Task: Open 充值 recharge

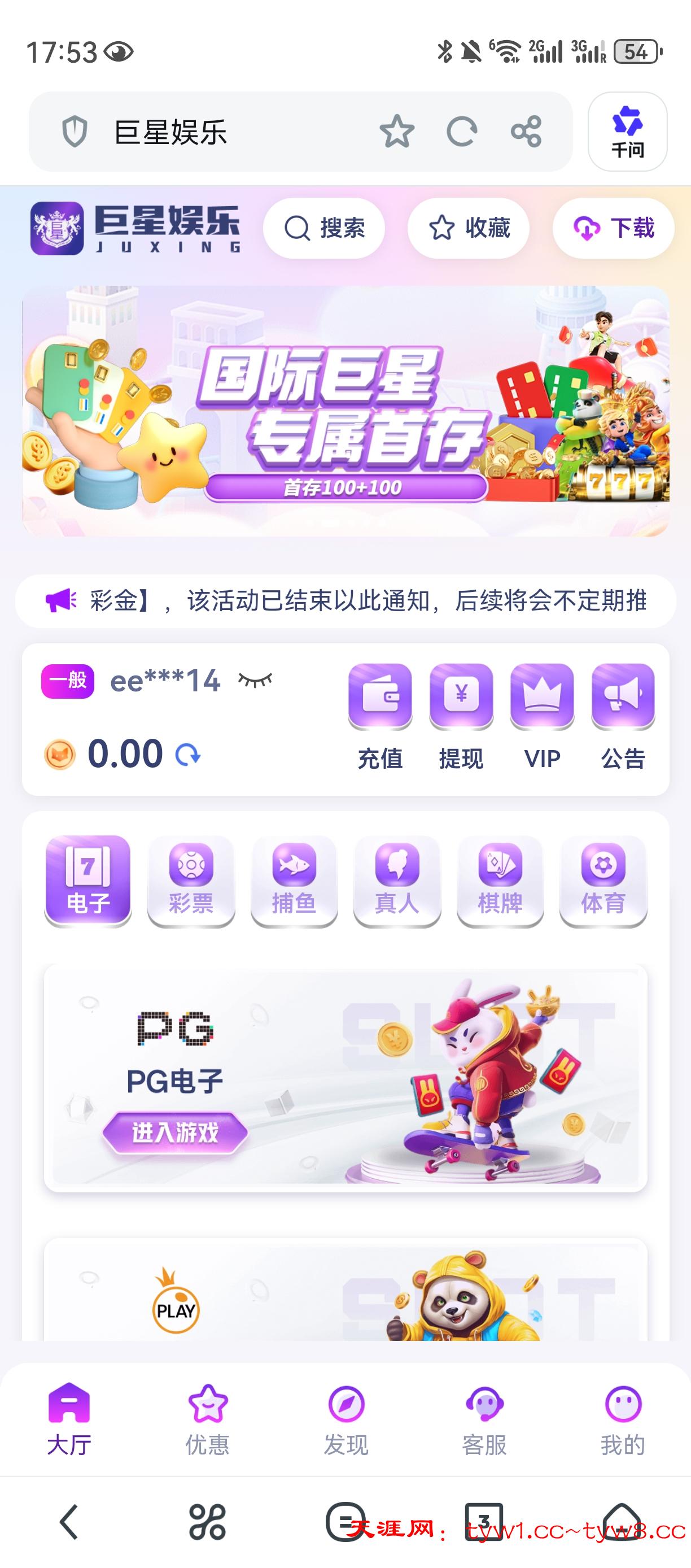Action: 380,716
